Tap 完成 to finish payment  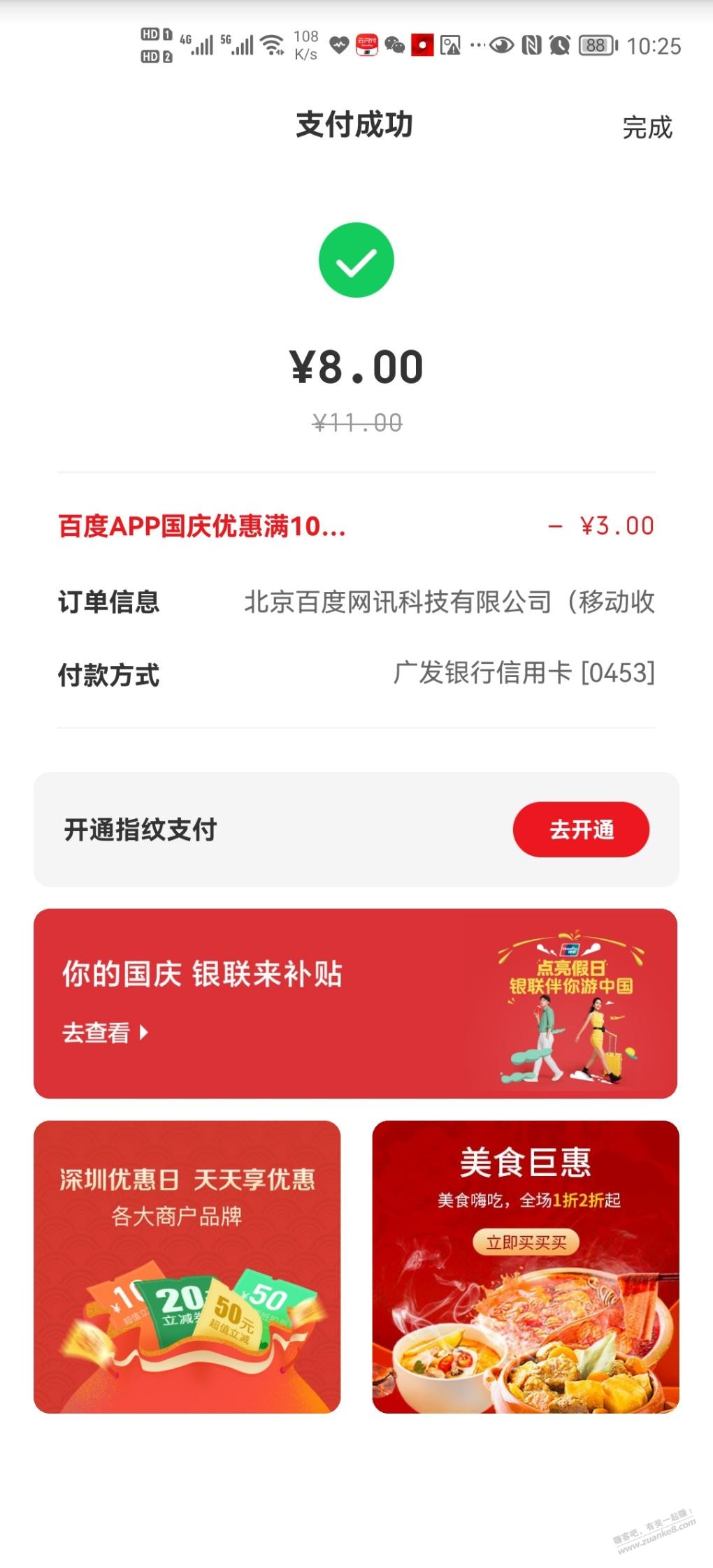coord(647,128)
